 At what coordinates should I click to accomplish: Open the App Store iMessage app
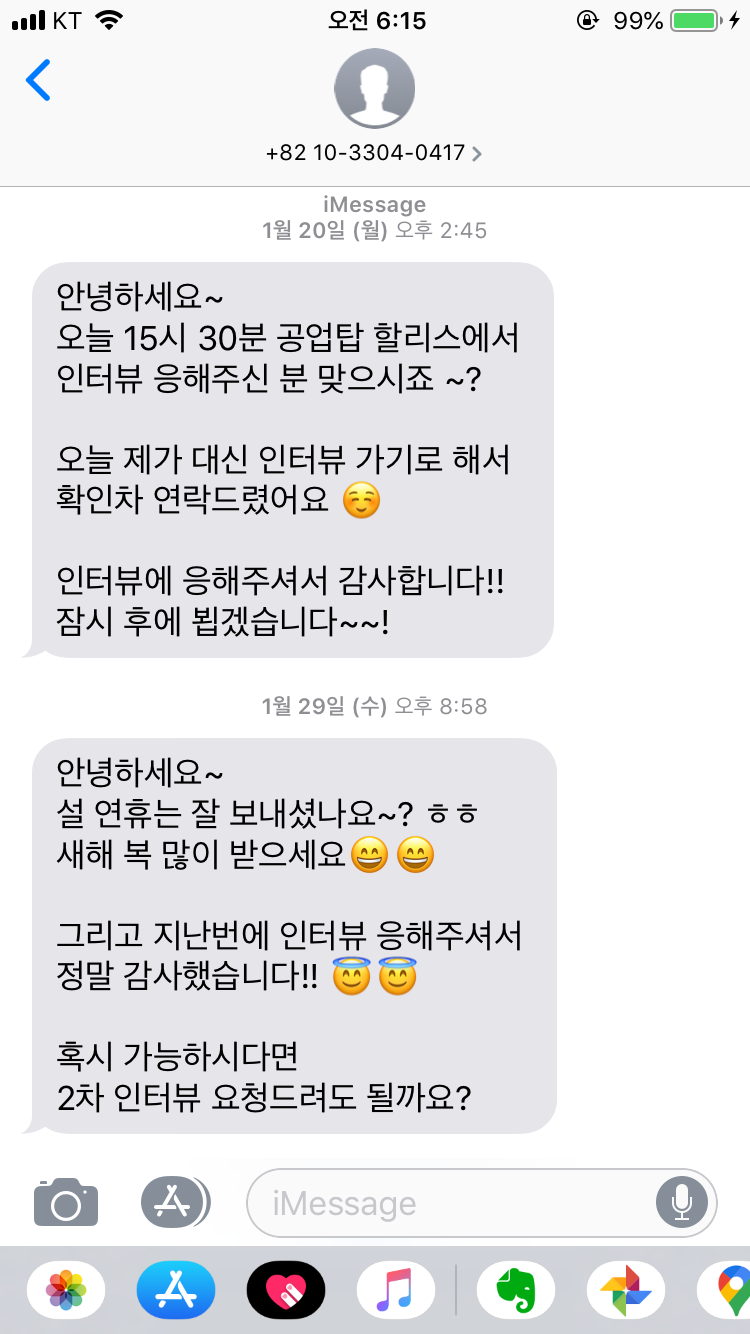[x=176, y=1288]
